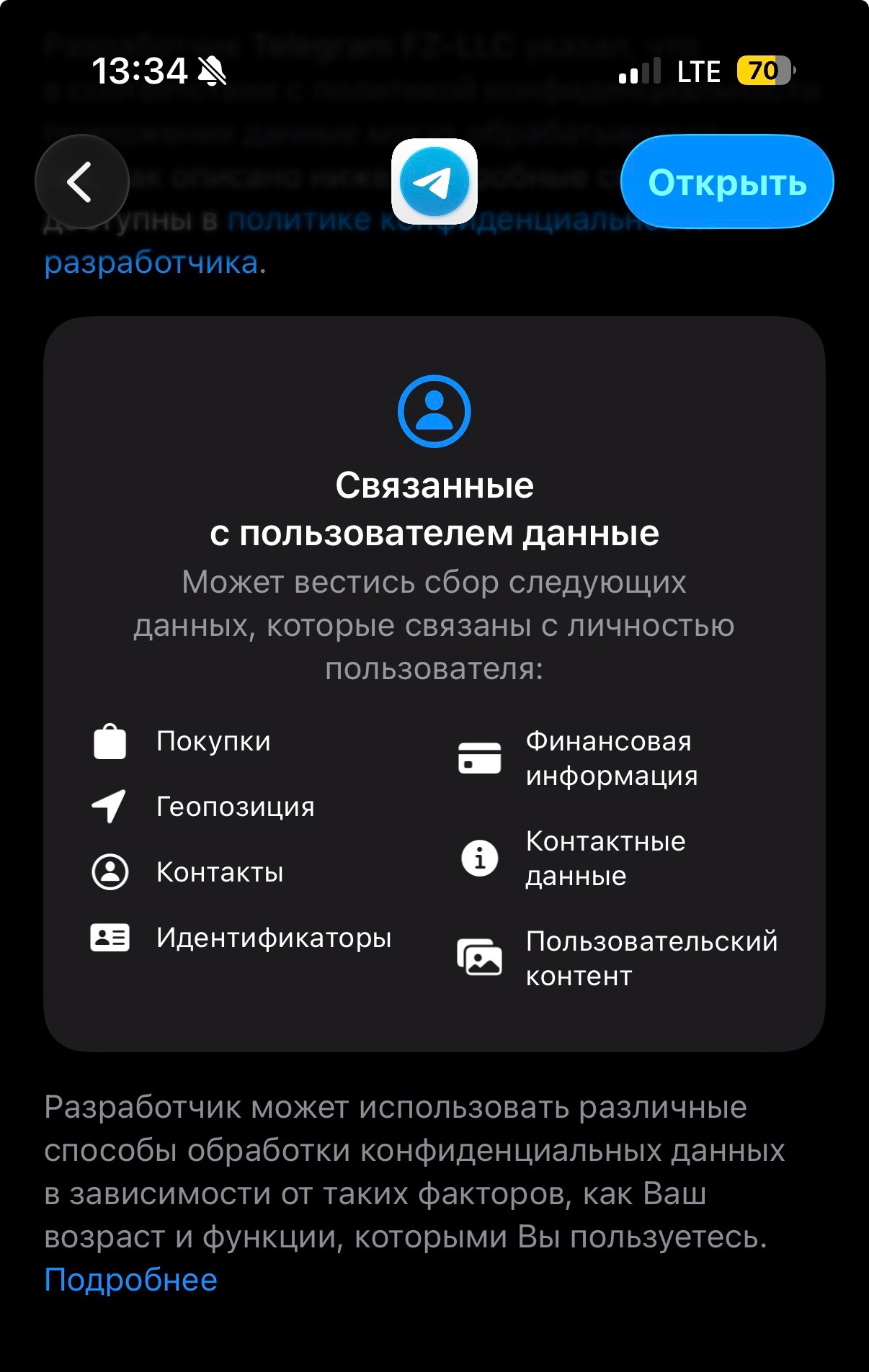Follow the Подробнее link

(x=130, y=1280)
